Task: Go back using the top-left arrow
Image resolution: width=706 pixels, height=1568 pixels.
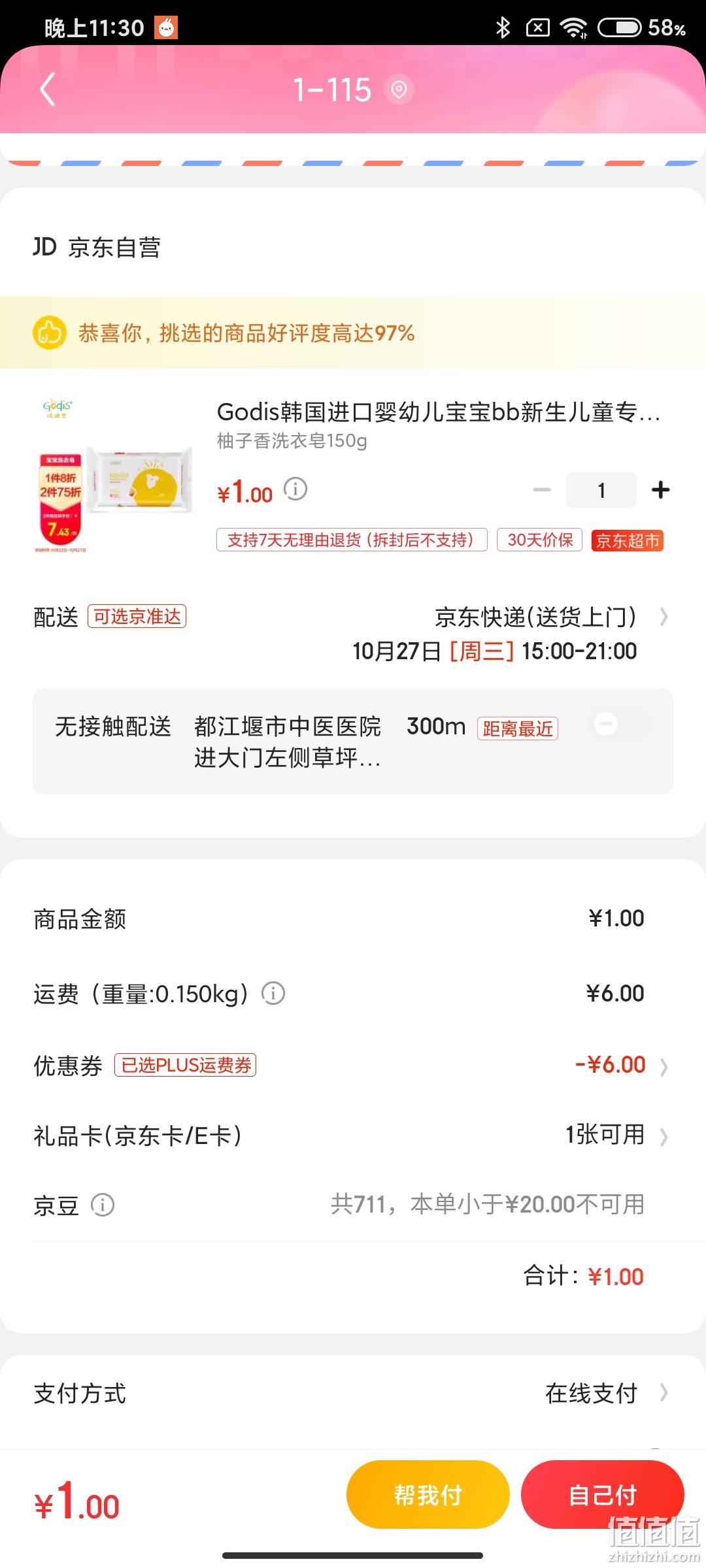Action: pos(47,90)
